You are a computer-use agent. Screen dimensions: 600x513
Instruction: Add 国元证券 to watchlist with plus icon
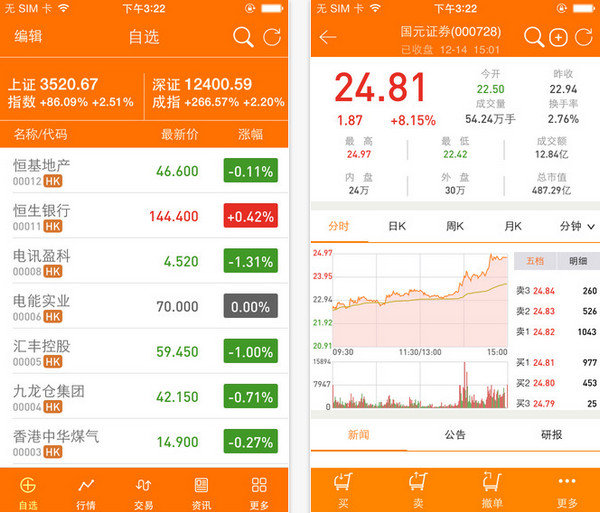click(x=558, y=37)
